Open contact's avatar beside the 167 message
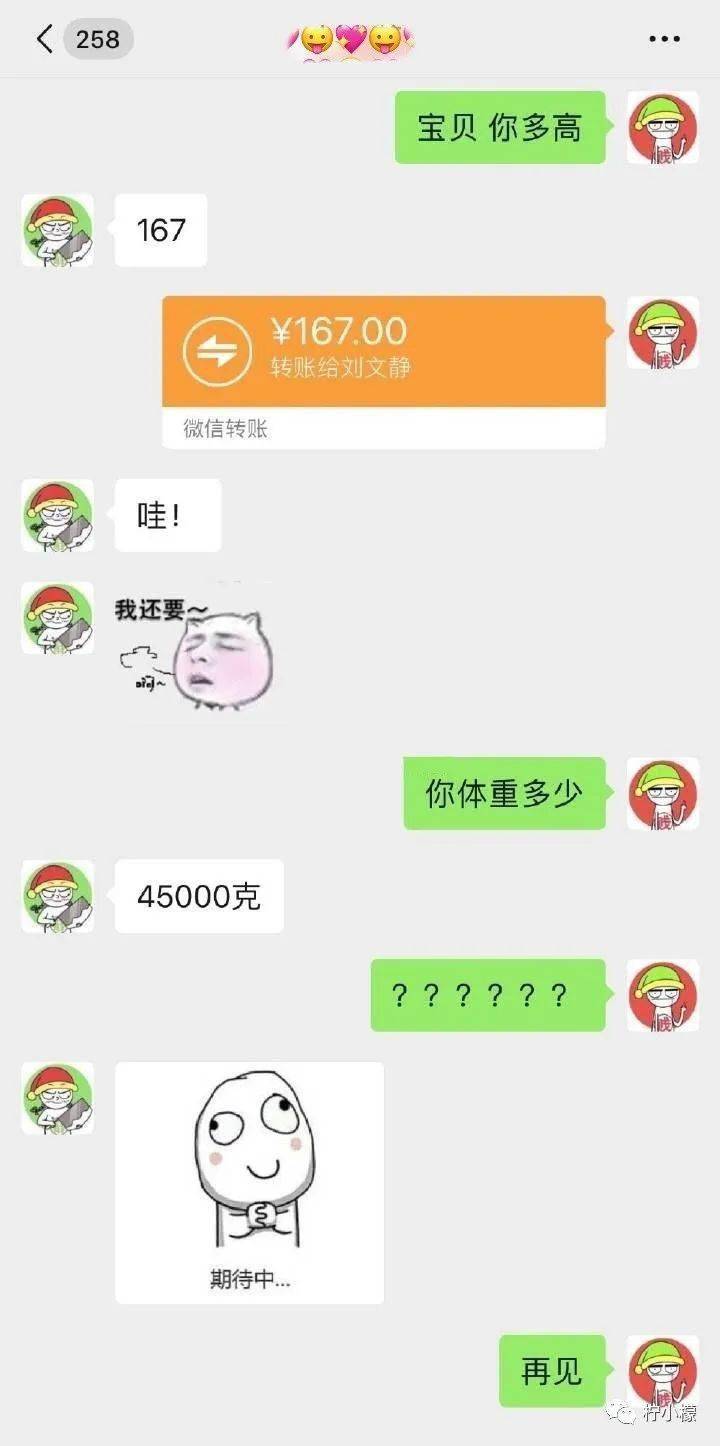Viewport: 720px width, 1446px height. pos(58,230)
